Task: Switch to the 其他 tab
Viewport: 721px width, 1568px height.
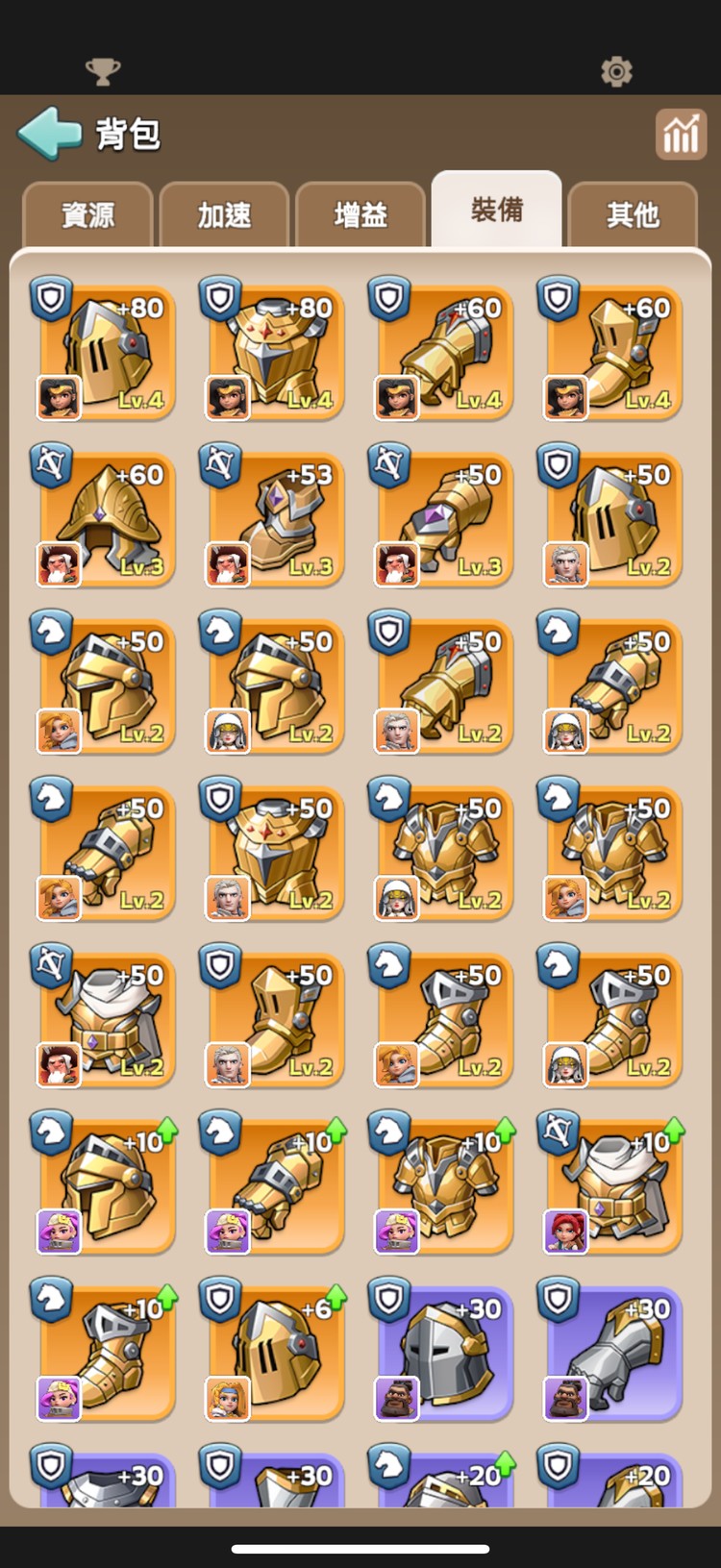Action: pos(633,214)
